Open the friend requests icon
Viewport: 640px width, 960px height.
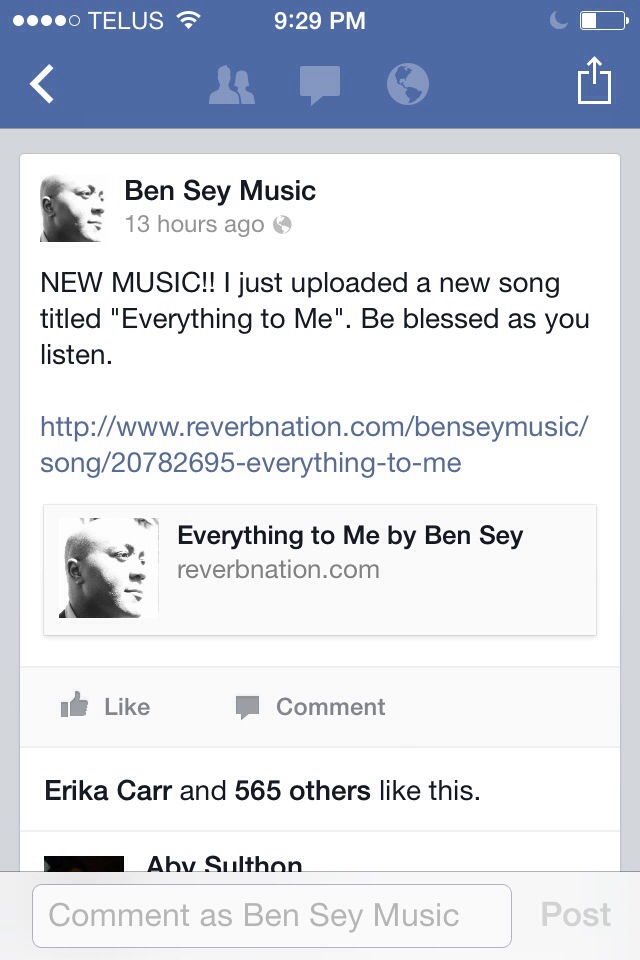tap(231, 85)
